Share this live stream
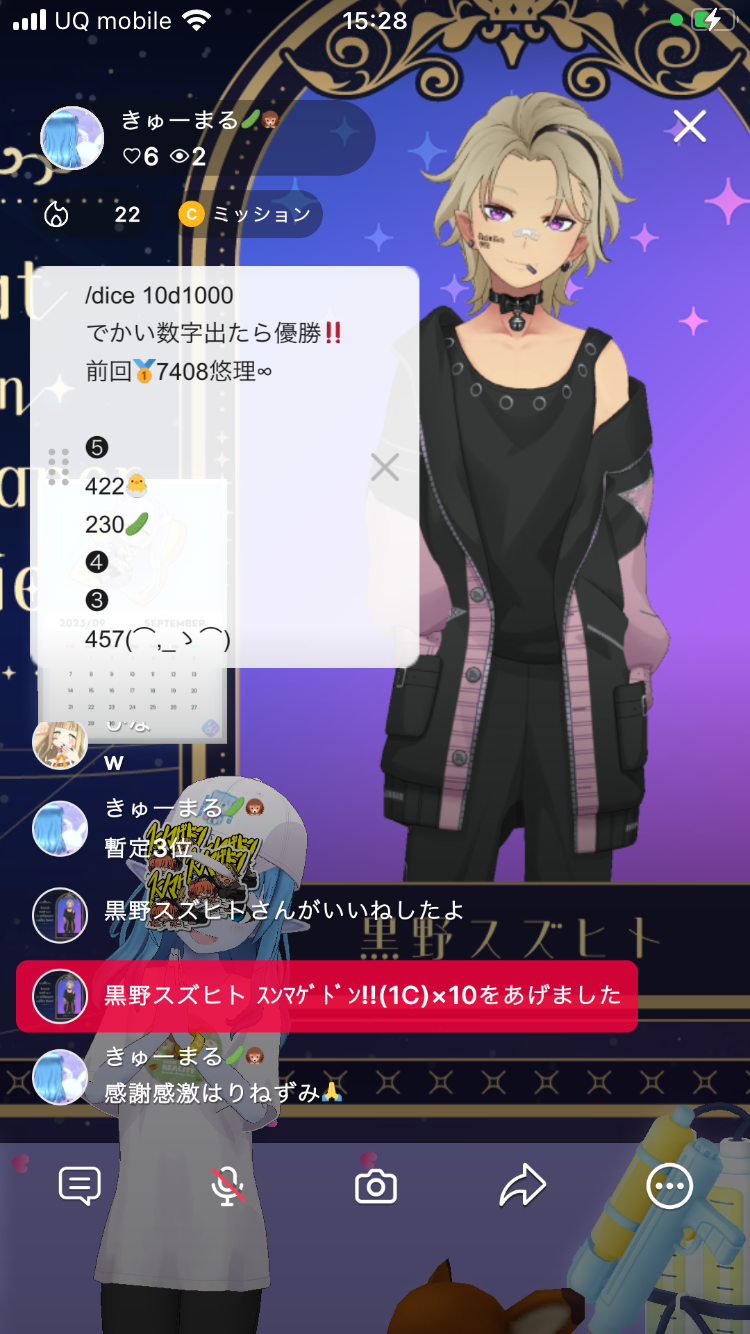The height and width of the screenshot is (1334, 750). (522, 1186)
